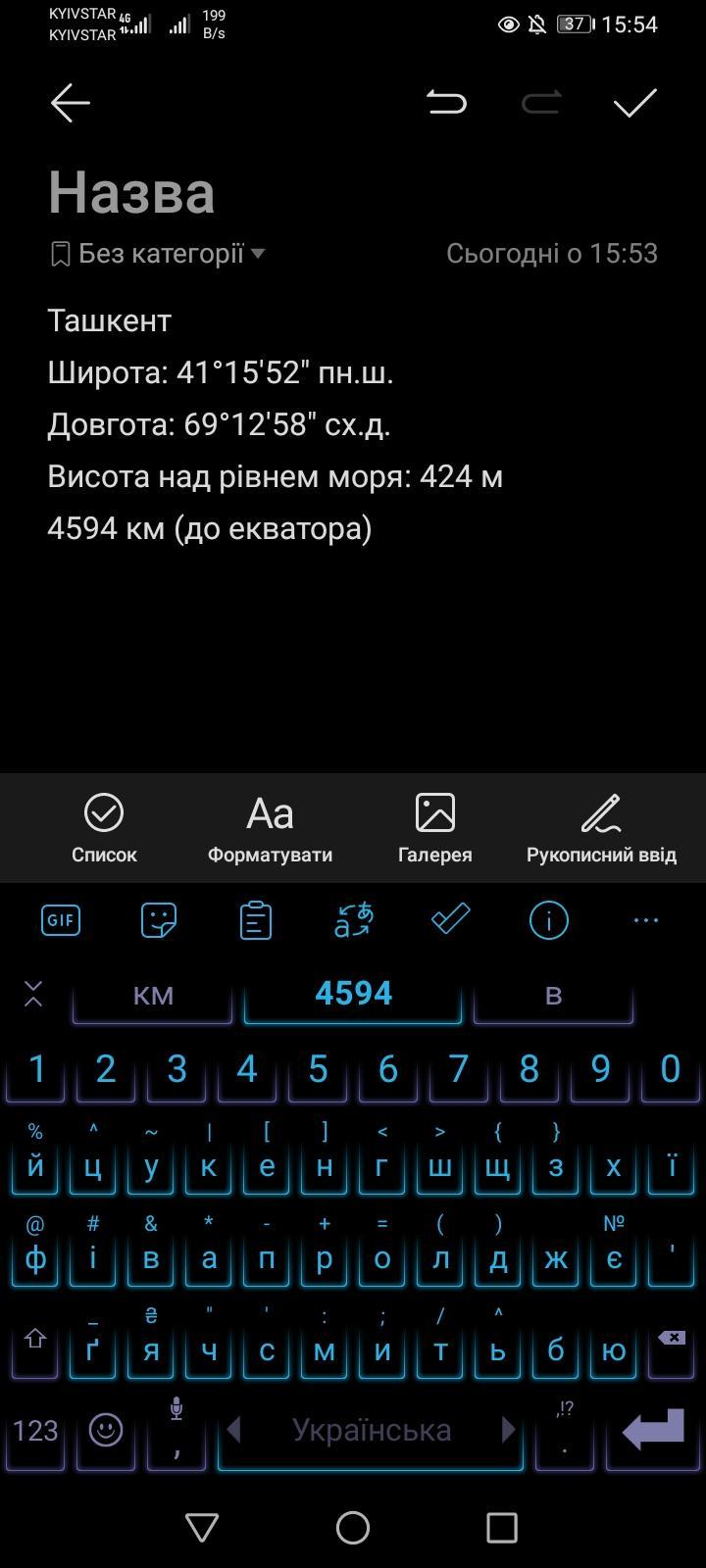This screenshot has width=706, height=1568.
Task: Expand the Без категорії category dropdown
Action: click(158, 254)
